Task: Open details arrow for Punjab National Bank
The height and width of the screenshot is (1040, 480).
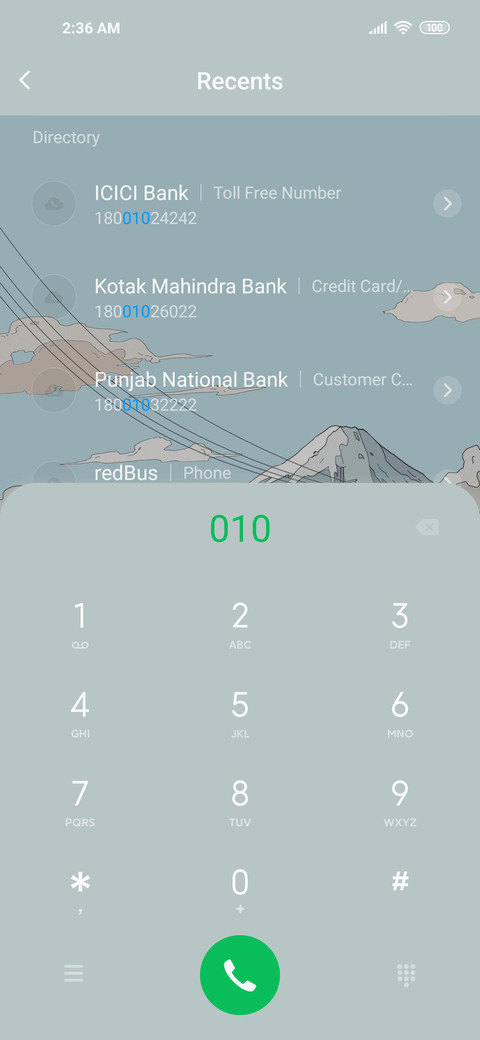Action: [x=448, y=390]
